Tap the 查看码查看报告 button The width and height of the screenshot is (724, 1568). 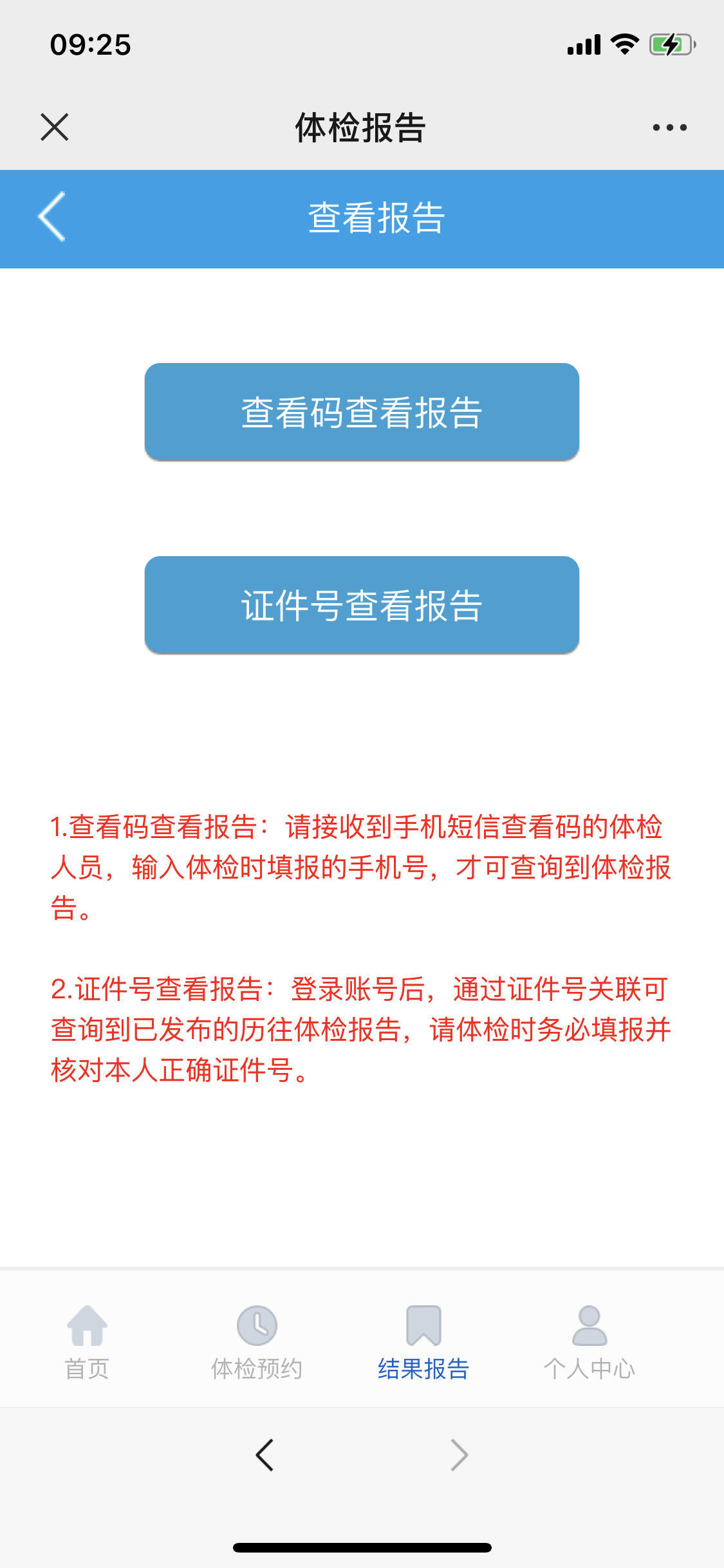tap(362, 410)
